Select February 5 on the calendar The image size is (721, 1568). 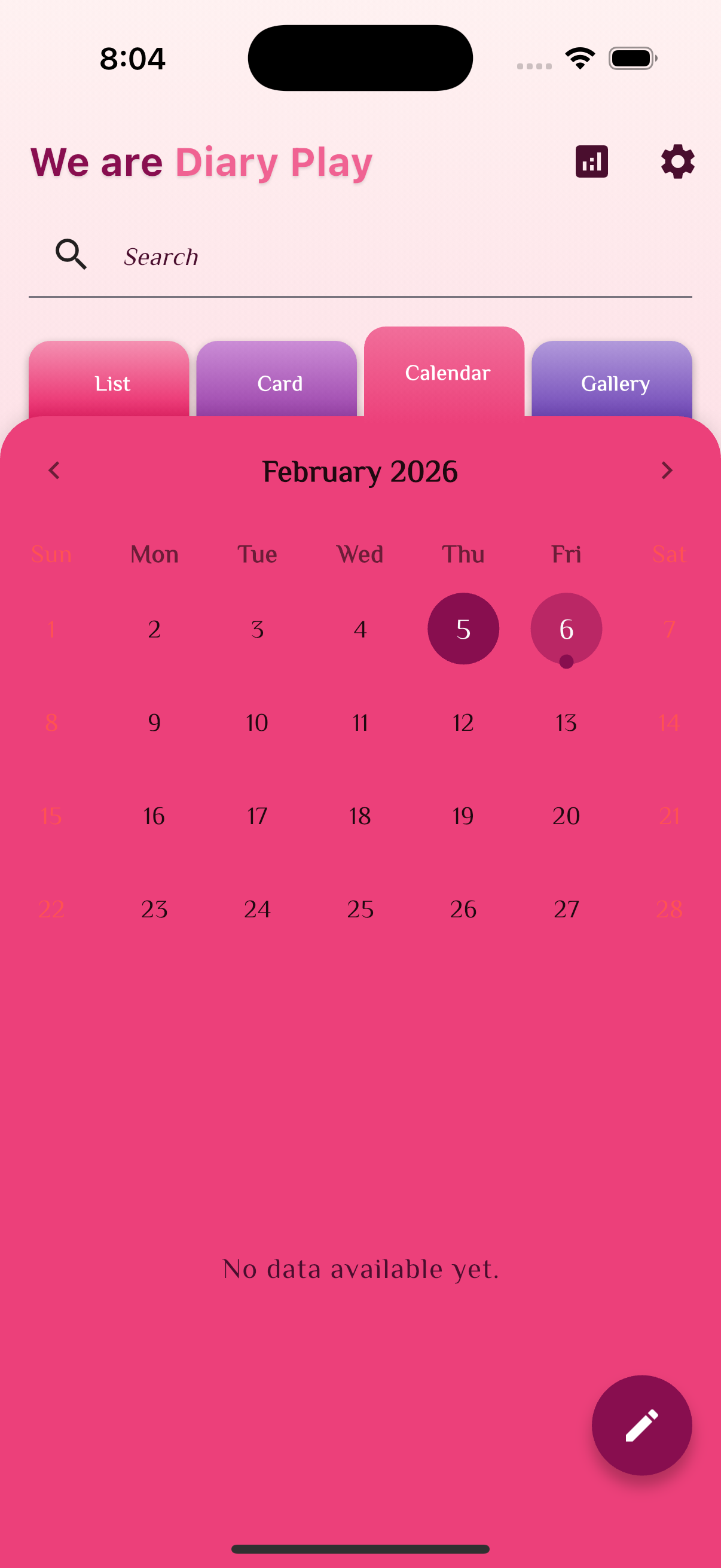[x=463, y=629]
